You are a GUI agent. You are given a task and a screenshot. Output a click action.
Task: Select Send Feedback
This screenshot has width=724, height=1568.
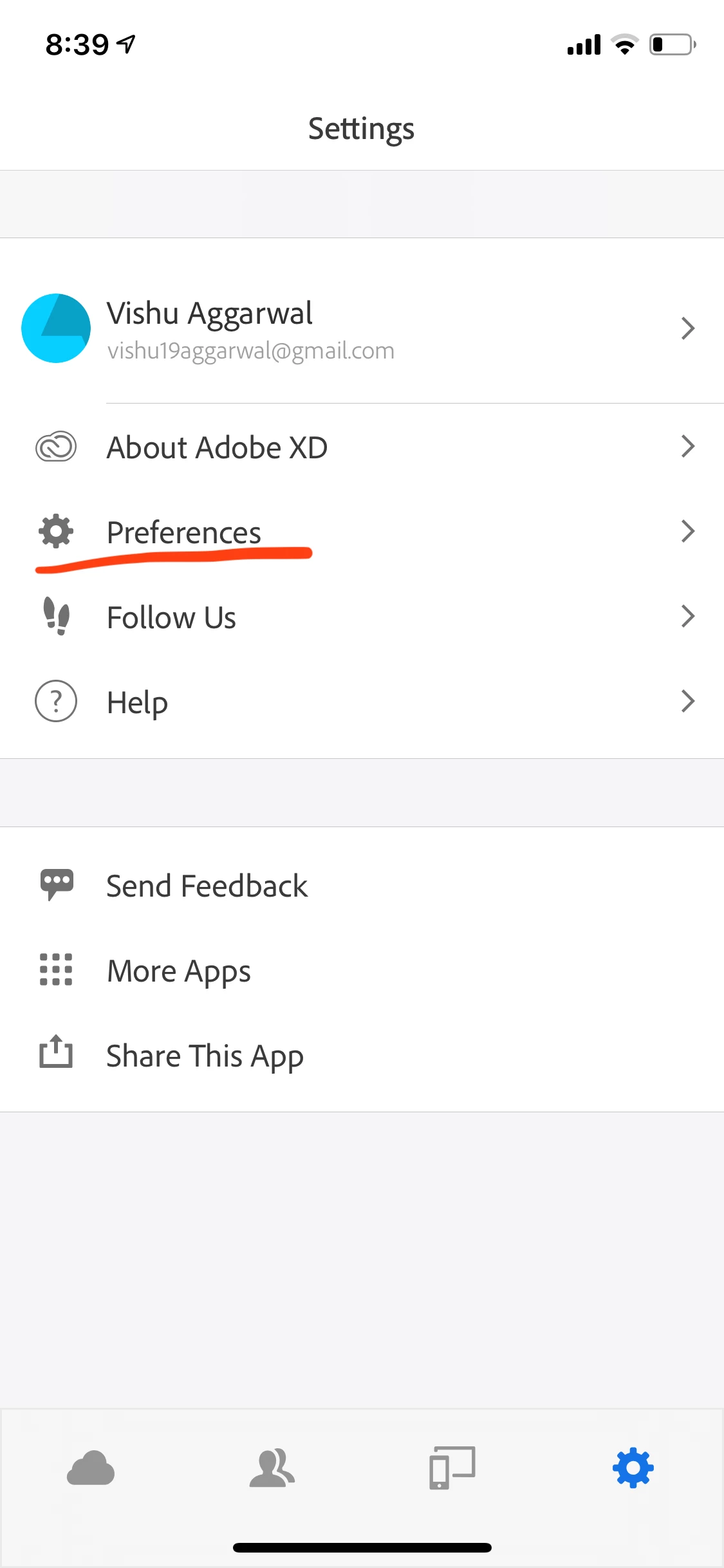pos(360,886)
